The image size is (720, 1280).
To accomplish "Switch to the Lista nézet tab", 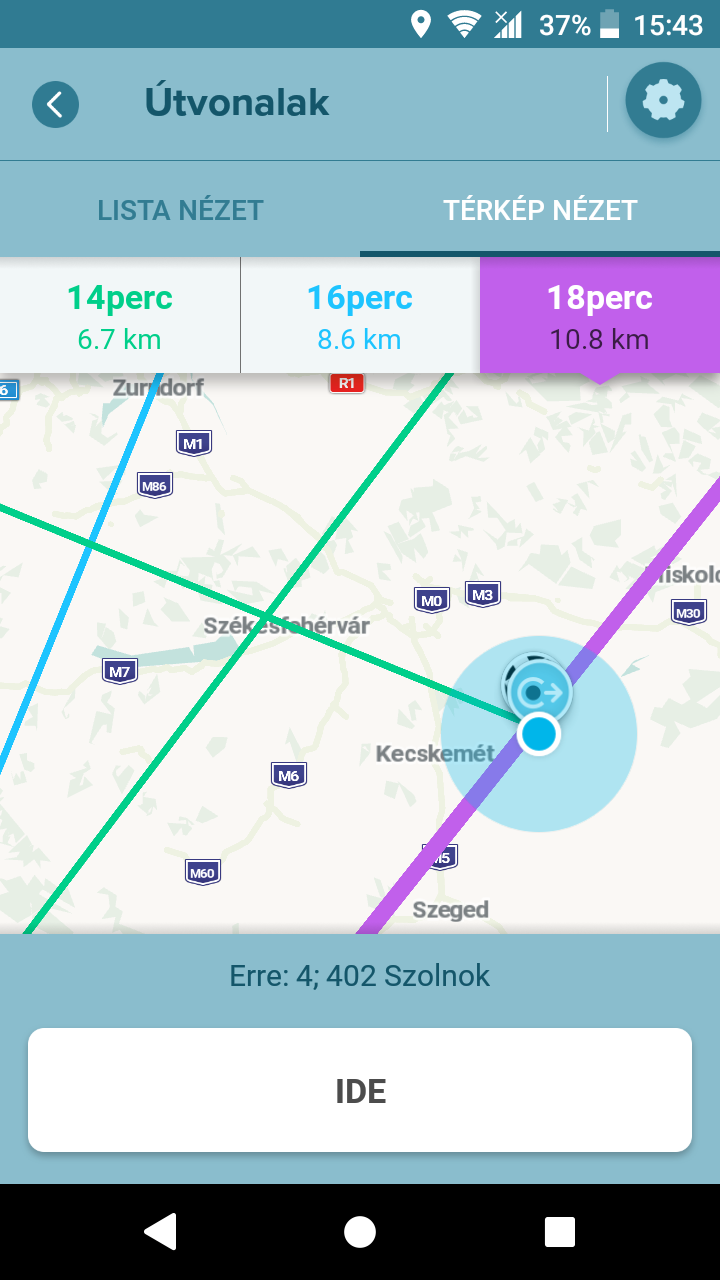I will [180, 210].
